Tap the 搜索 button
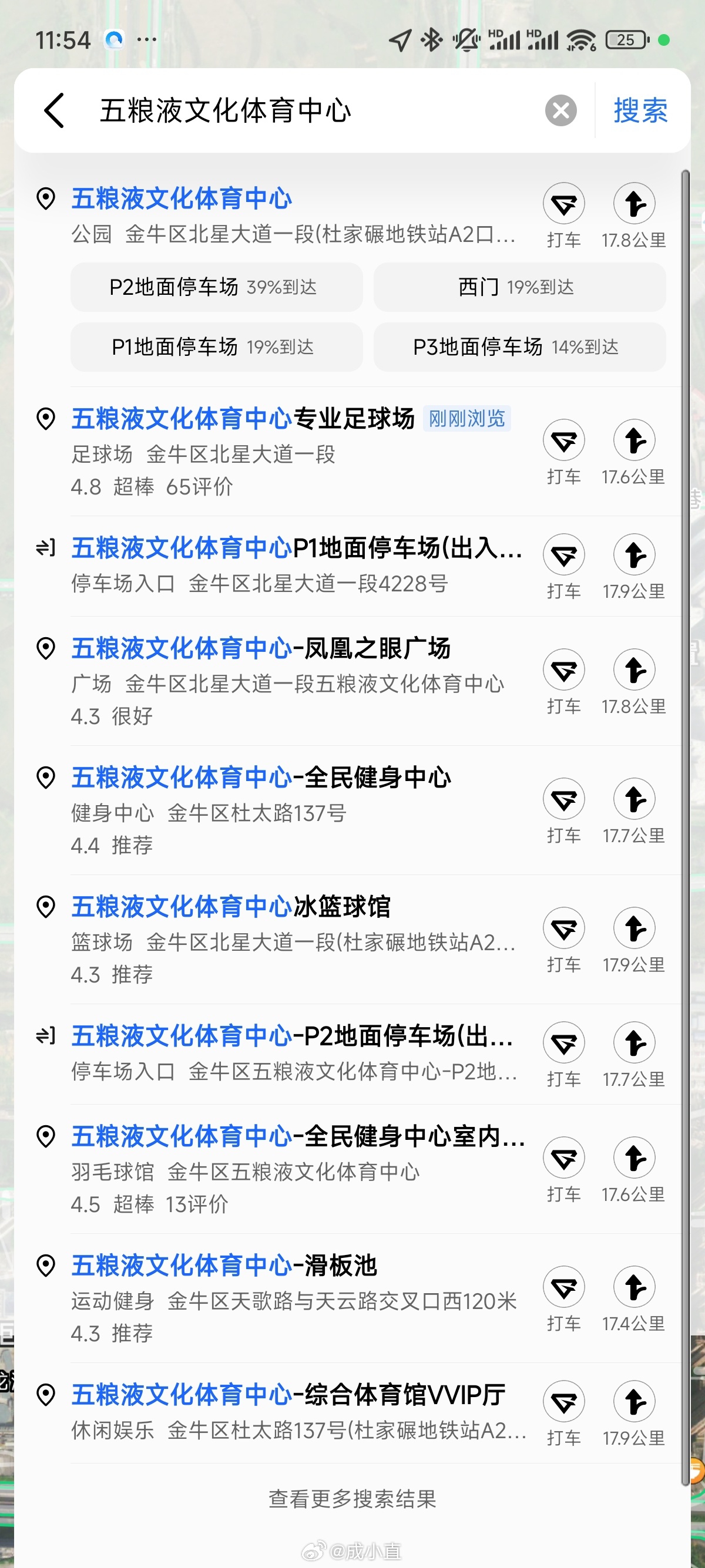 640,110
